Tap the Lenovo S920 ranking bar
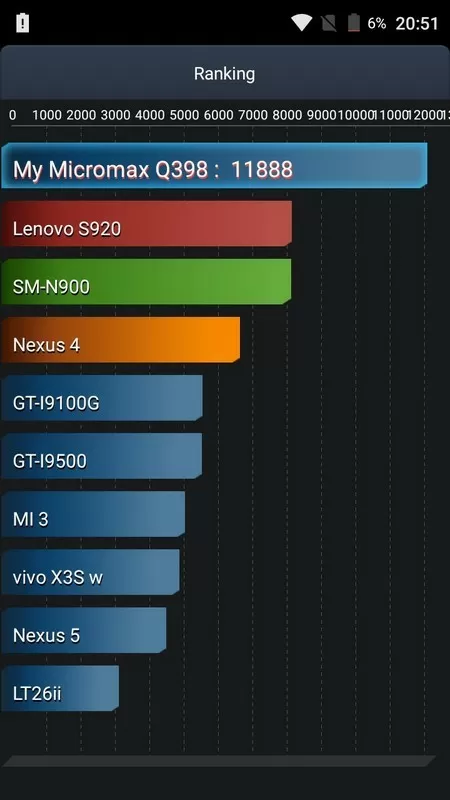Viewport: 450px width, 800px height. tap(146, 223)
